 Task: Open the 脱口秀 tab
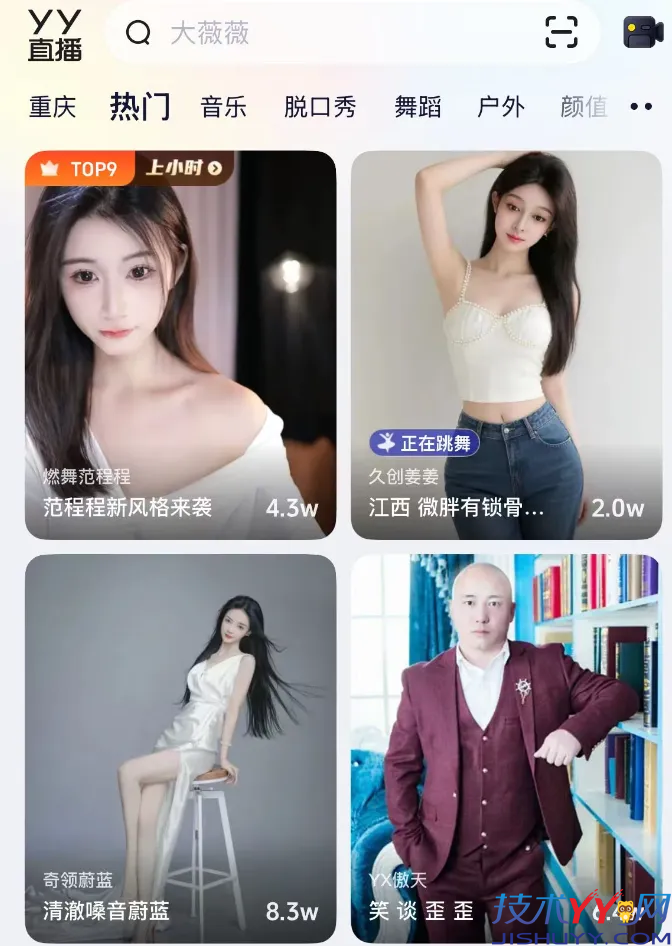[x=320, y=107]
